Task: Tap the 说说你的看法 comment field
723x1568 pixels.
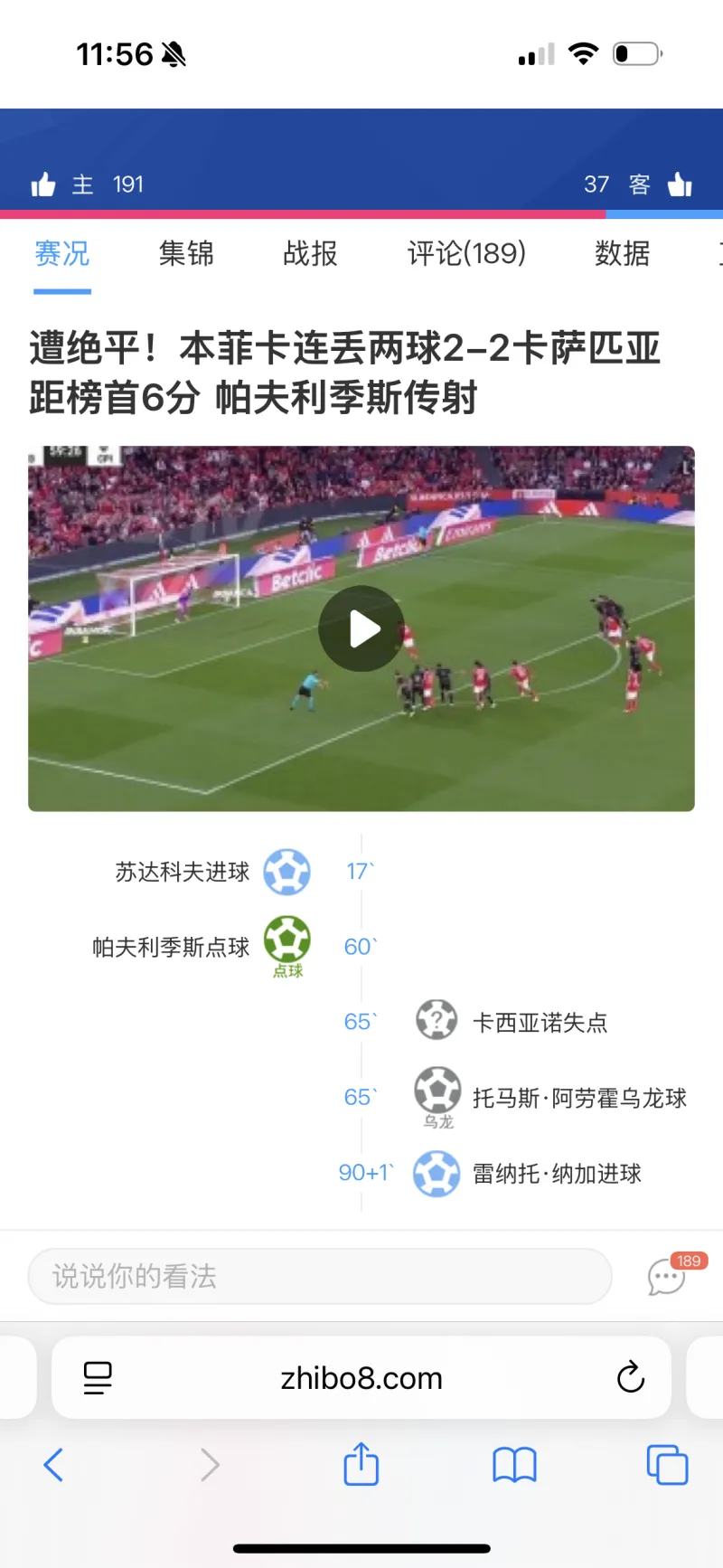Action: 320,1276
